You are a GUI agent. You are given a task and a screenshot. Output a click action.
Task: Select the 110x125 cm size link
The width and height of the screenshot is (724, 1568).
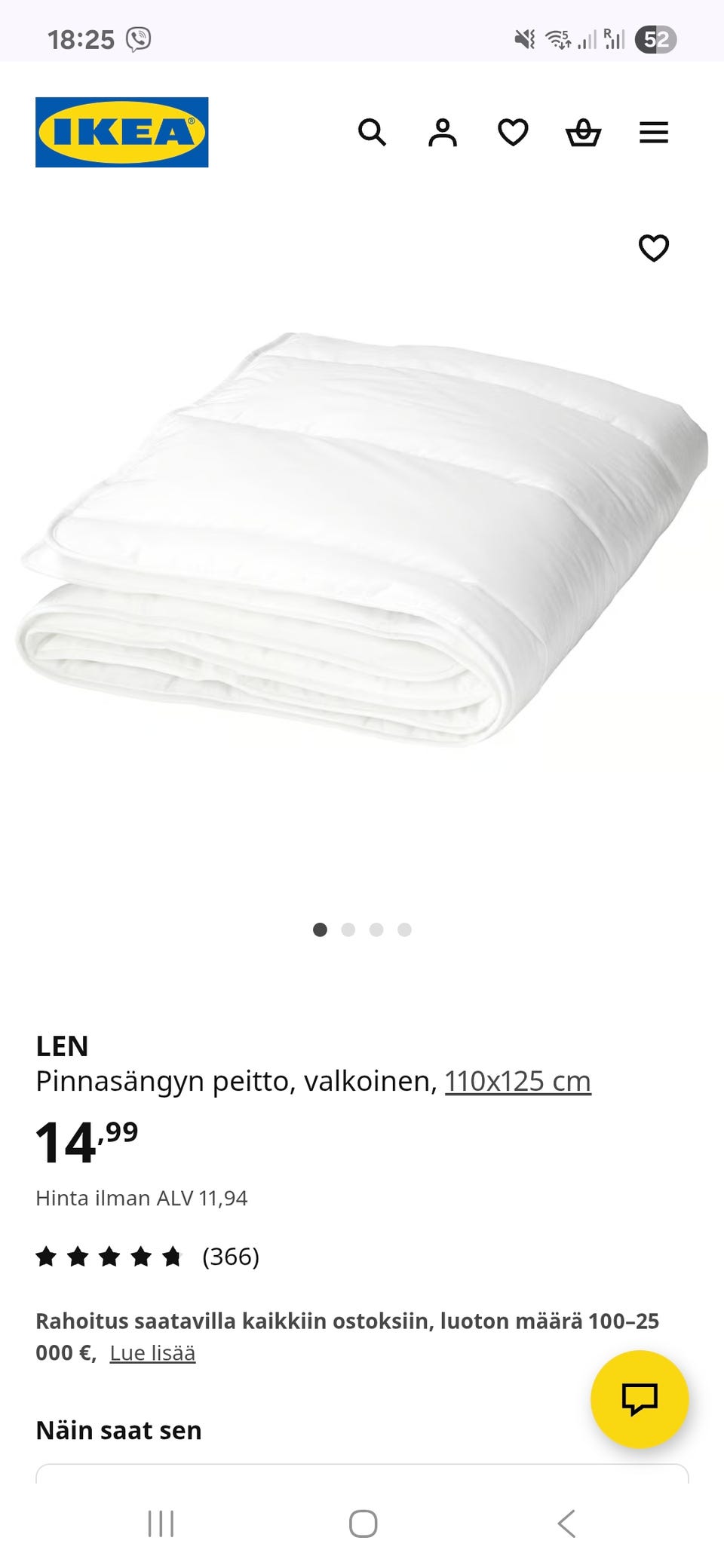point(517,1081)
